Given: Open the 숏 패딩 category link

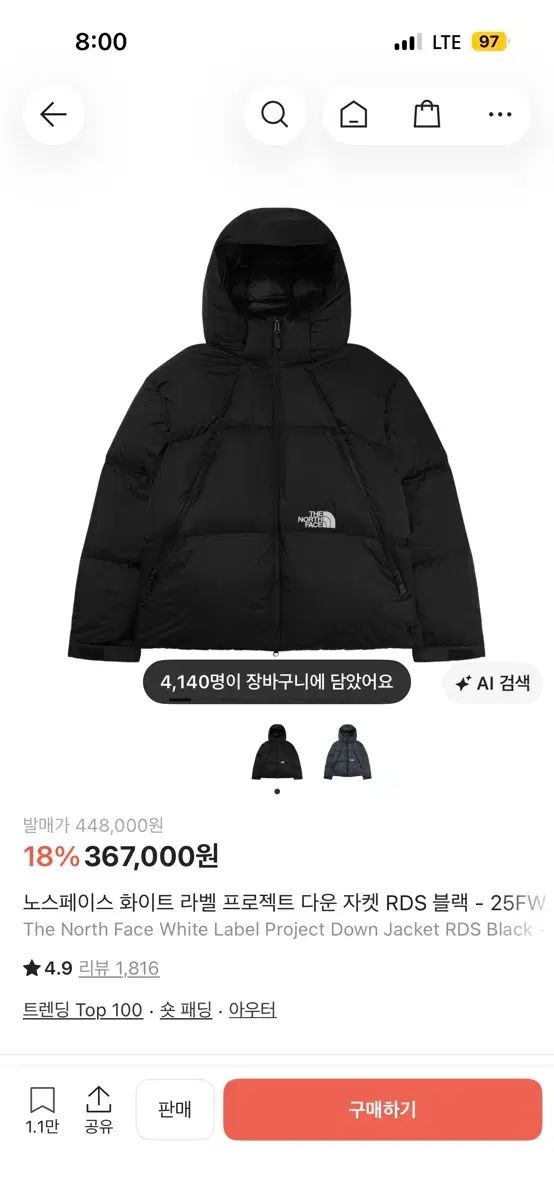Looking at the screenshot, I should [x=186, y=1010].
